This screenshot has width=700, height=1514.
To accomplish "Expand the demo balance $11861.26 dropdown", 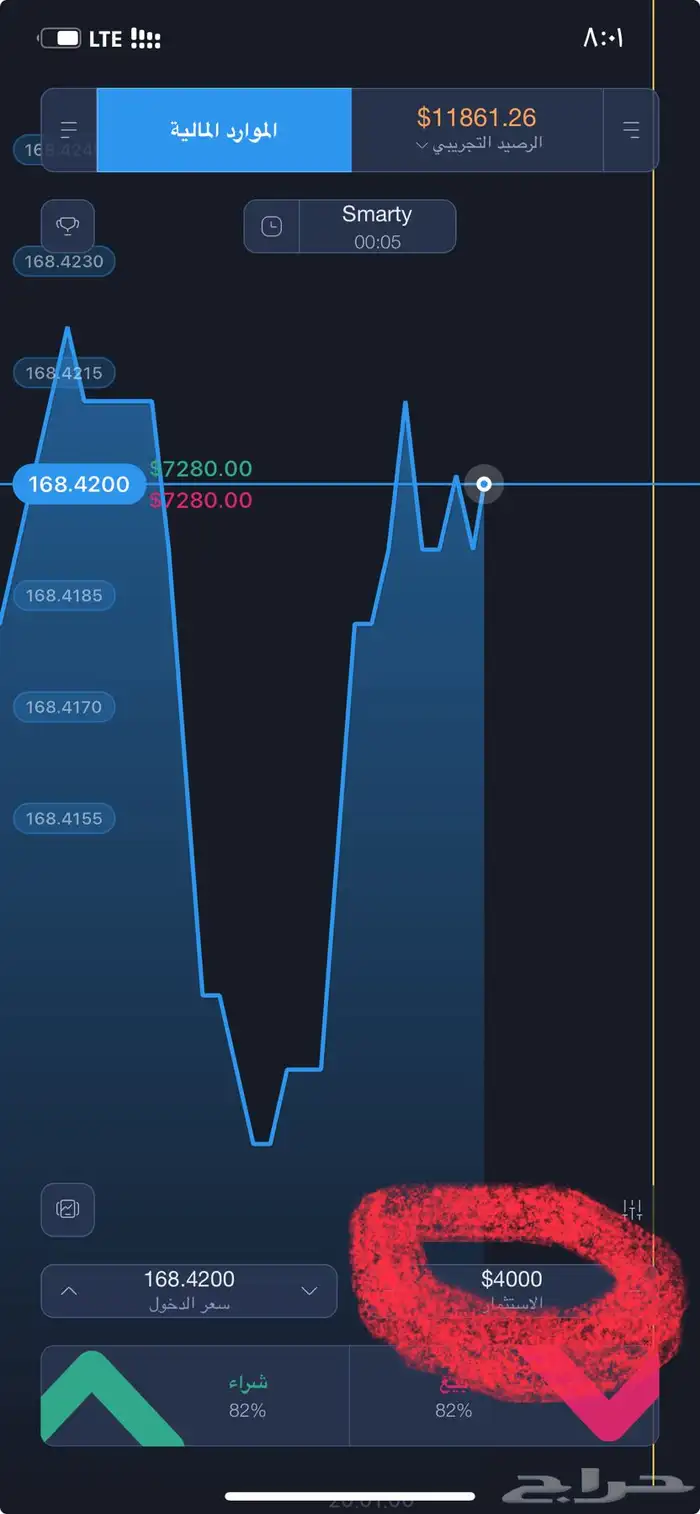I will click(x=478, y=130).
